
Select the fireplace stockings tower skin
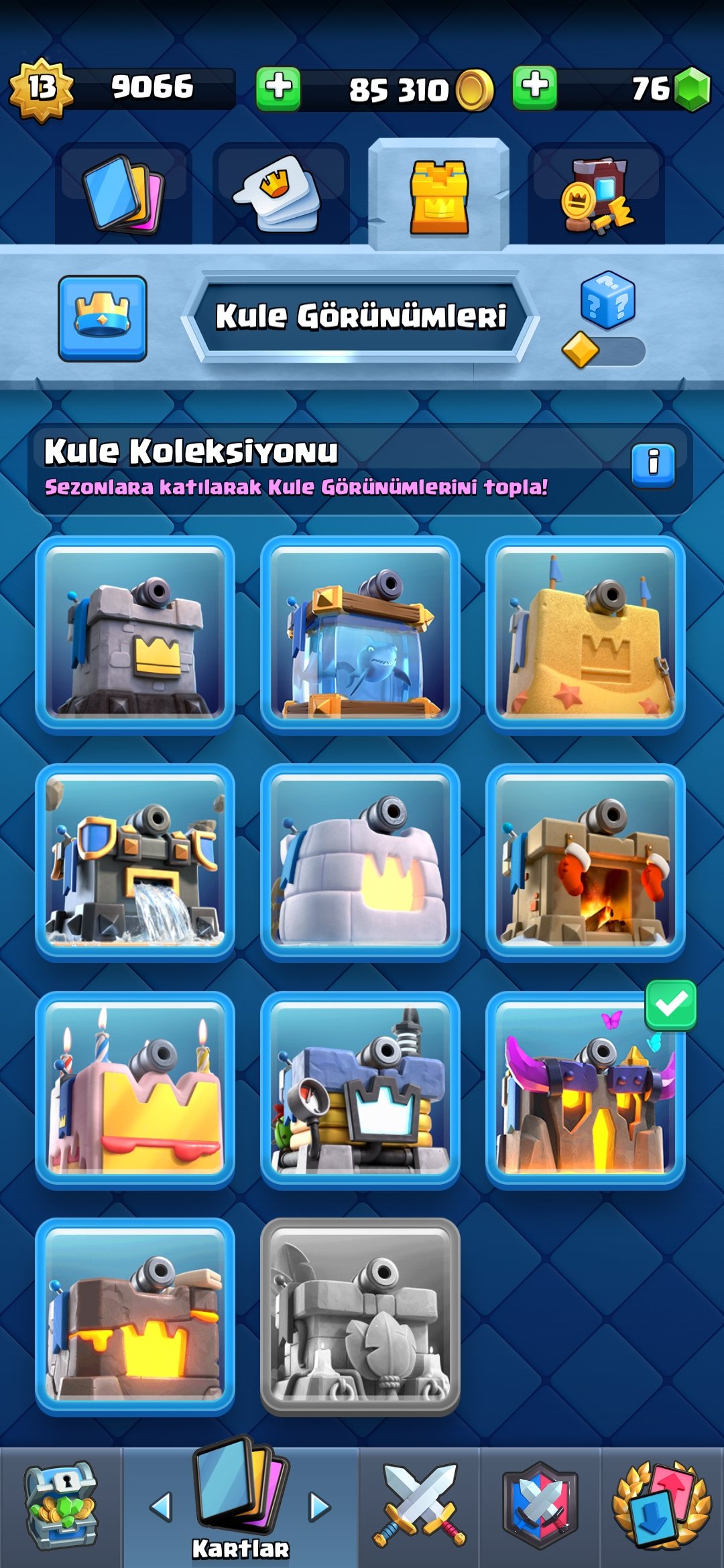click(585, 862)
